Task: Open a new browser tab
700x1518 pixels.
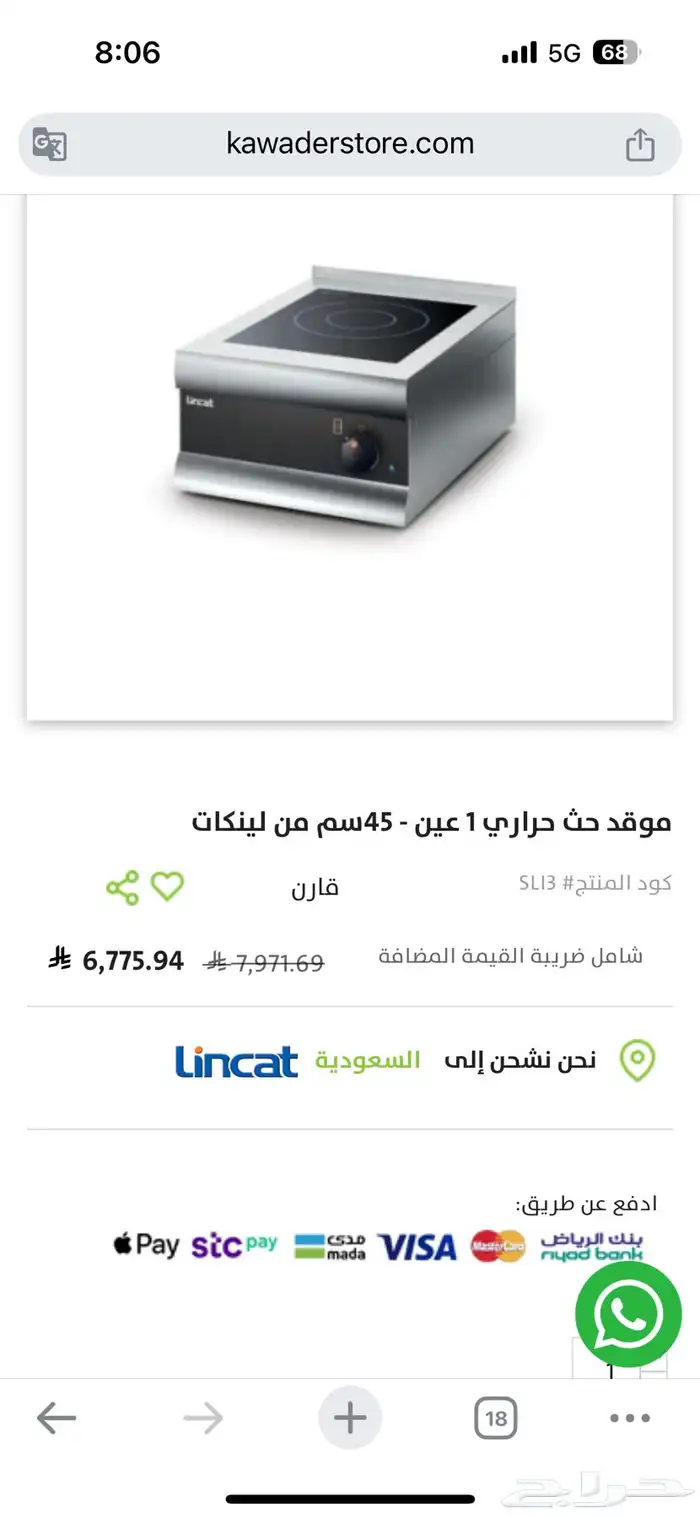Action: click(x=350, y=1417)
